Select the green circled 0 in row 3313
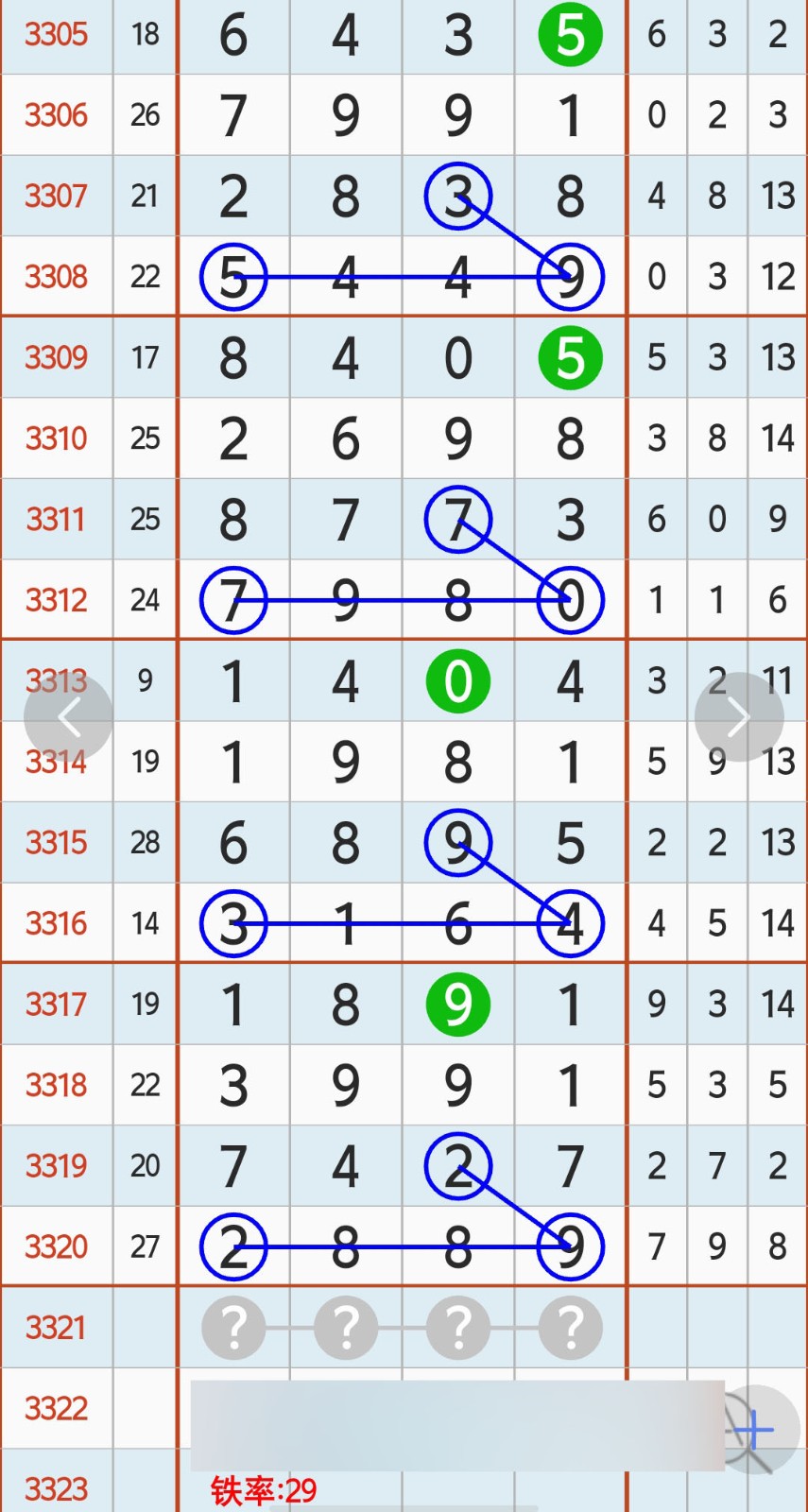Image resolution: width=808 pixels, height=1512 pixels. tap(457, 681)
